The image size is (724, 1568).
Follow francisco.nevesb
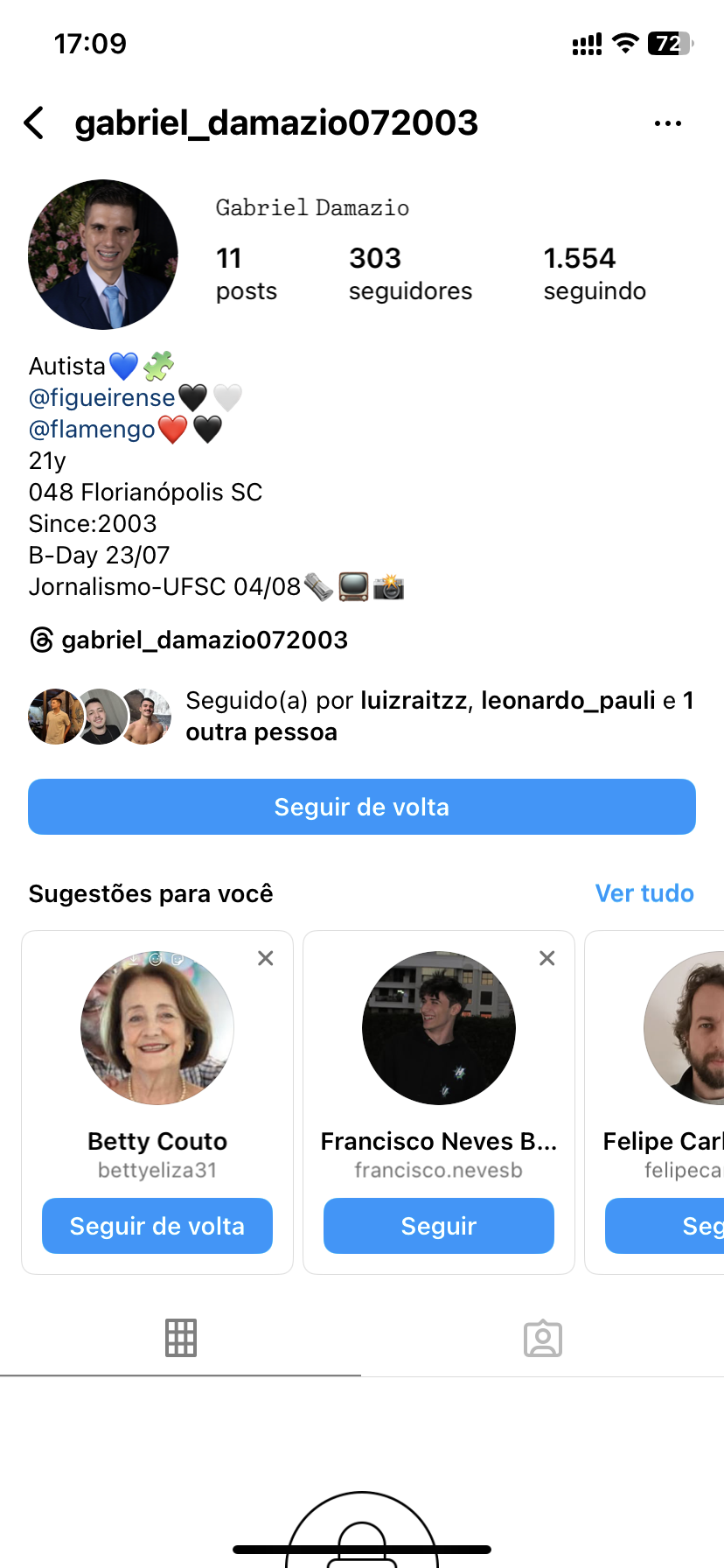pos(439,1226)
